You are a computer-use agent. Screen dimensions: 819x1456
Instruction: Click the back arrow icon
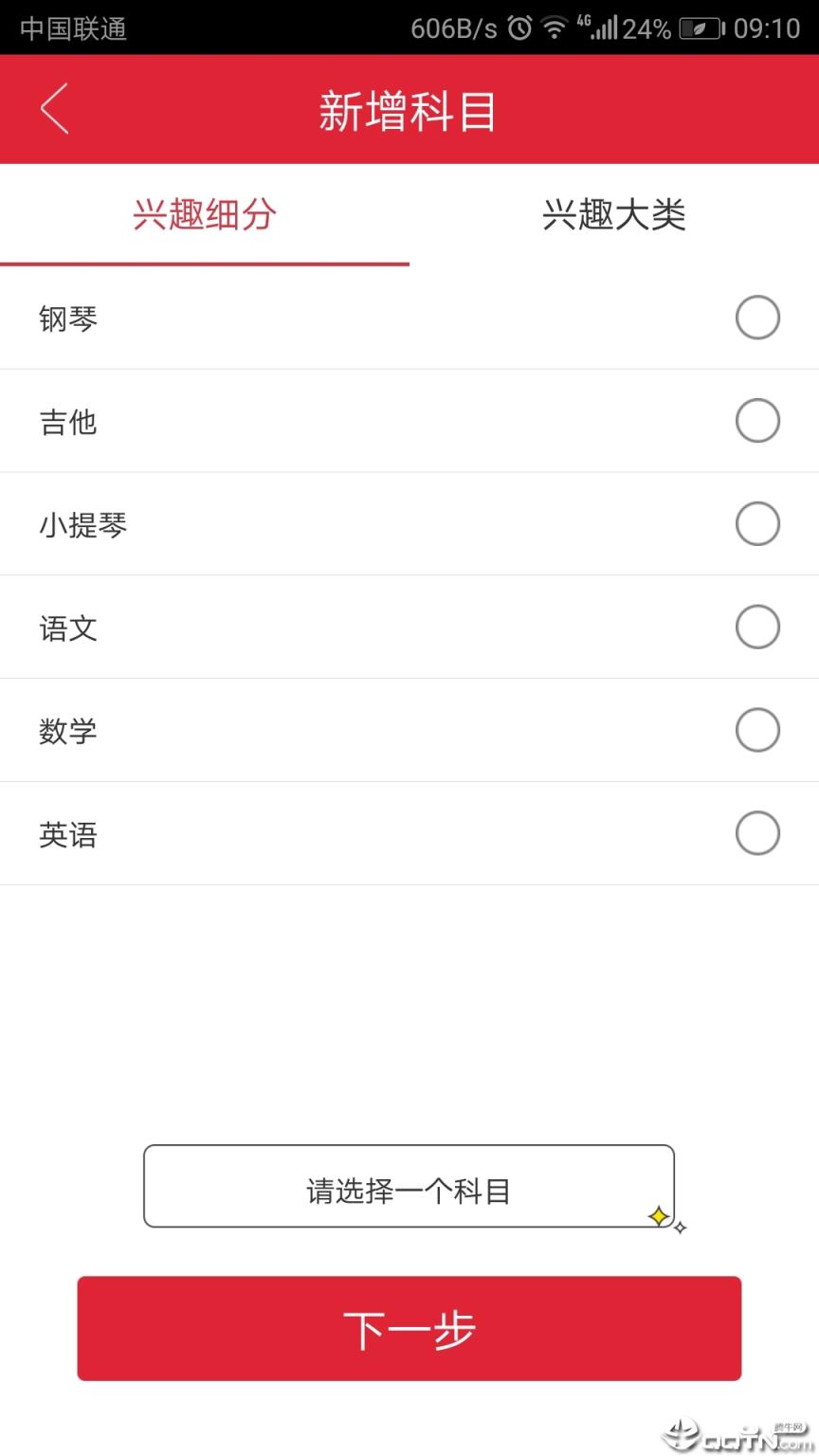(54, 108)
